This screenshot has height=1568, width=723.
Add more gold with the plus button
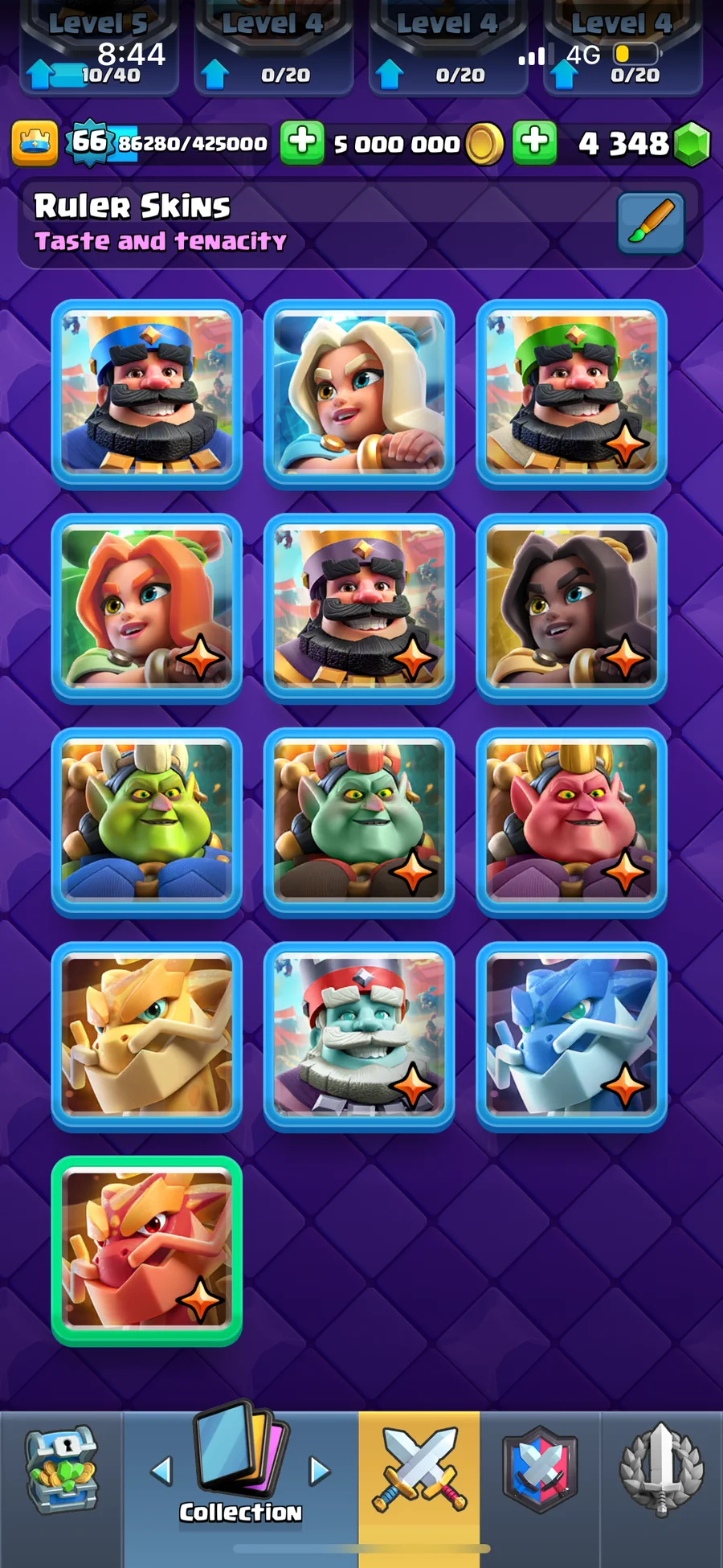302,142
